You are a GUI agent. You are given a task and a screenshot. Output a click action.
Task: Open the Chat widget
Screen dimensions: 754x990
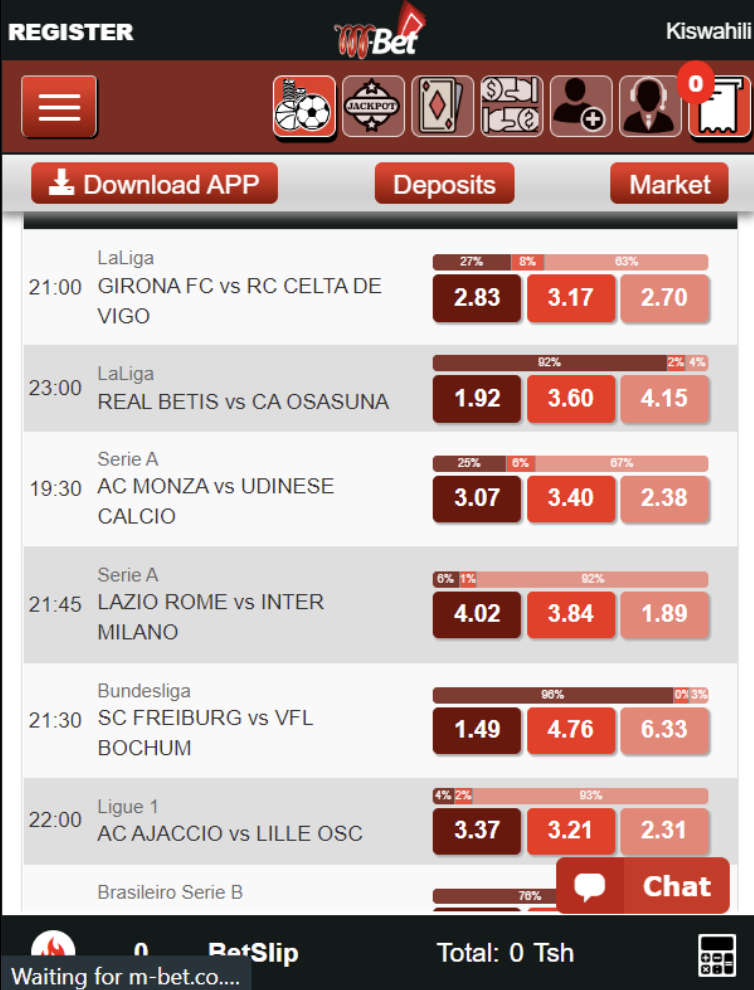click(x=643, y=886)
